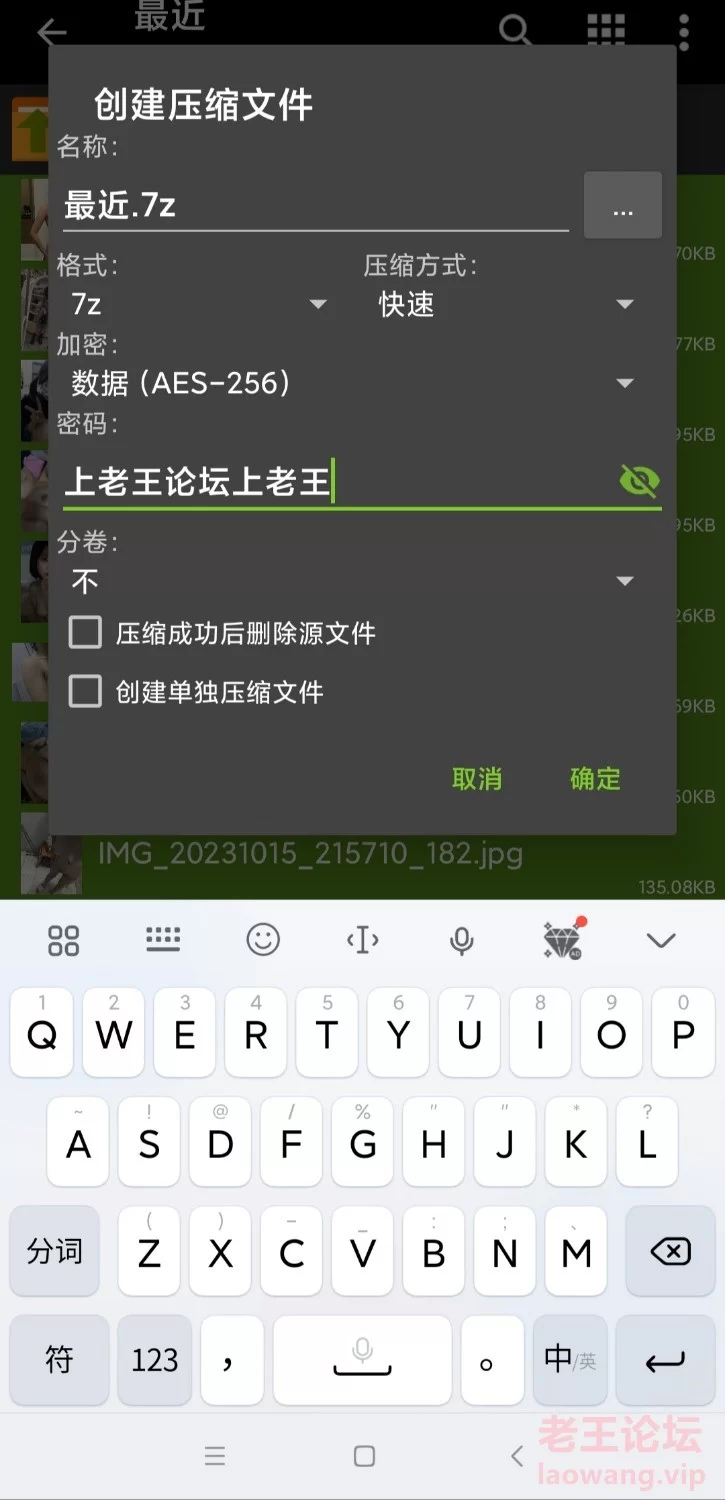Toggle password visibility eye icon
Viewport: 725px width, 1500px height.
pyautogui.click(x=639, y=482)
